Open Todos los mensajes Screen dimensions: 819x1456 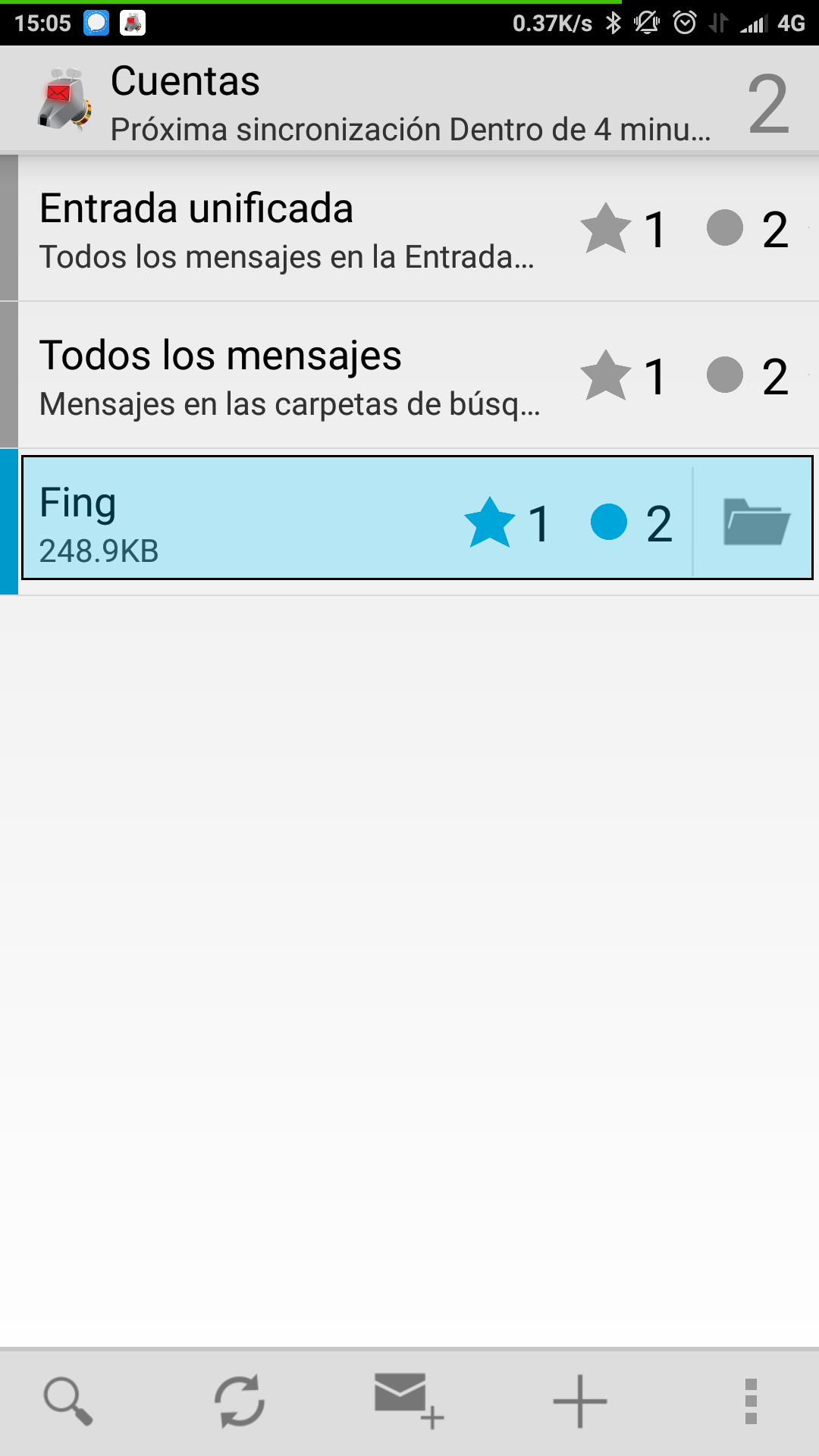(x=409, y=375)
